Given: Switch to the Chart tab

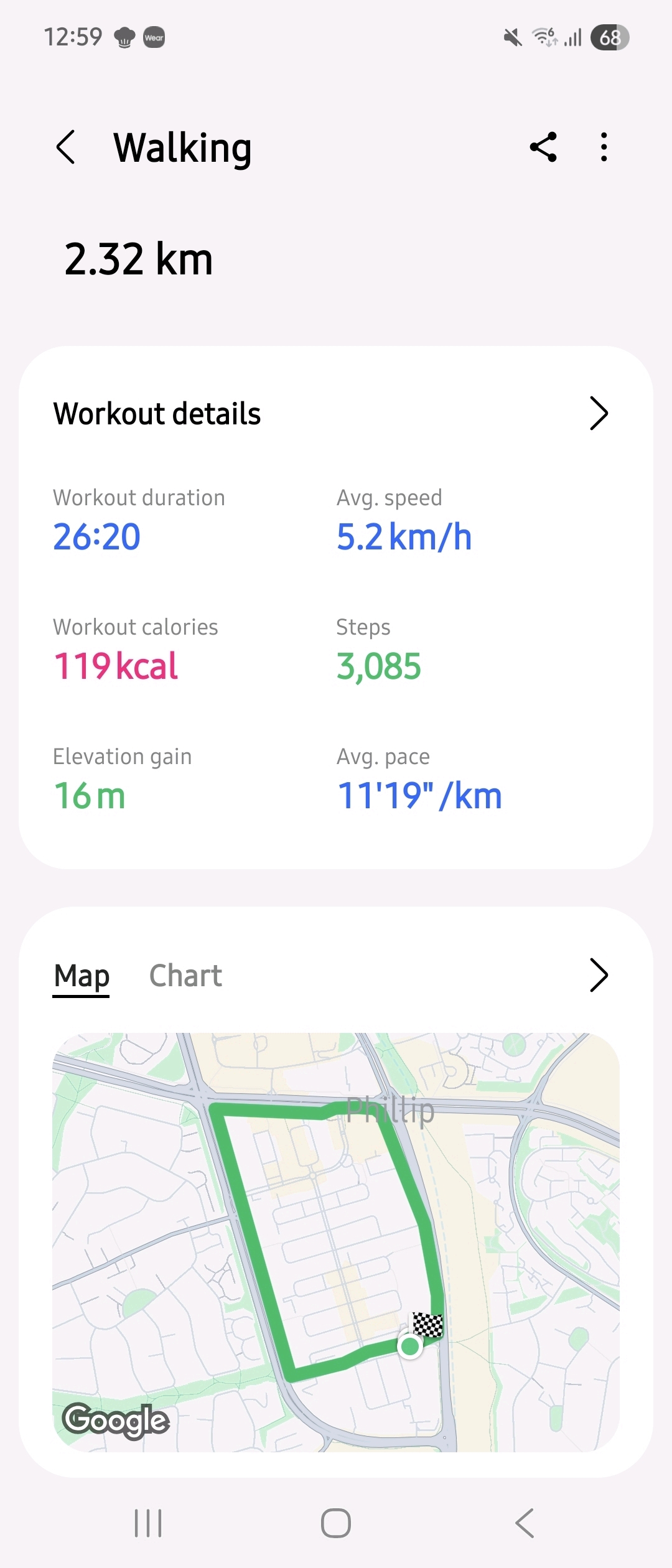Looking at the screenshot, I should [x=185, y=976].
